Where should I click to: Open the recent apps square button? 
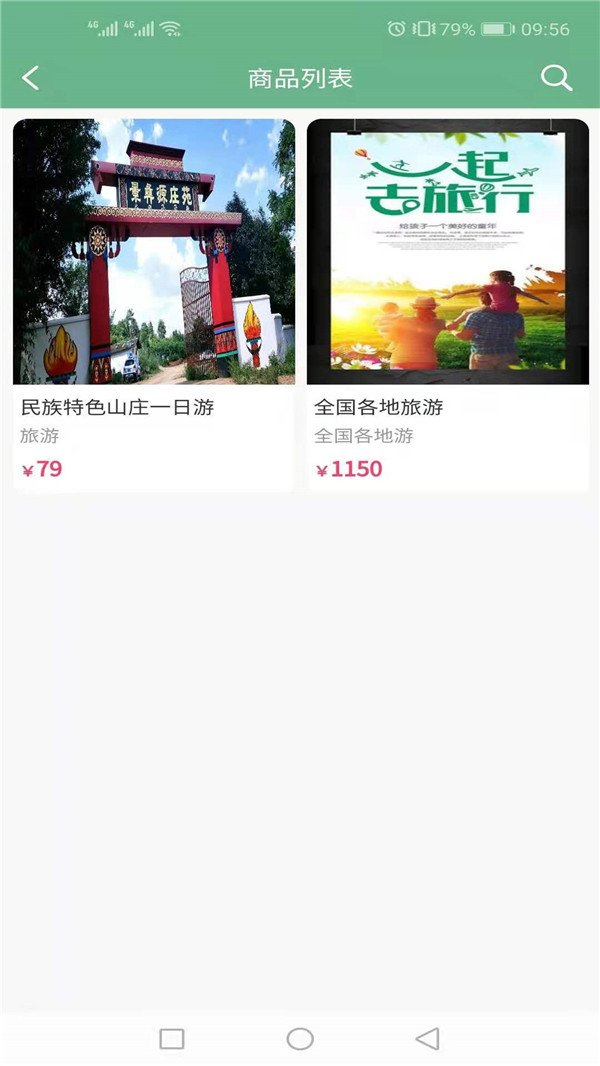(172, 1039)
